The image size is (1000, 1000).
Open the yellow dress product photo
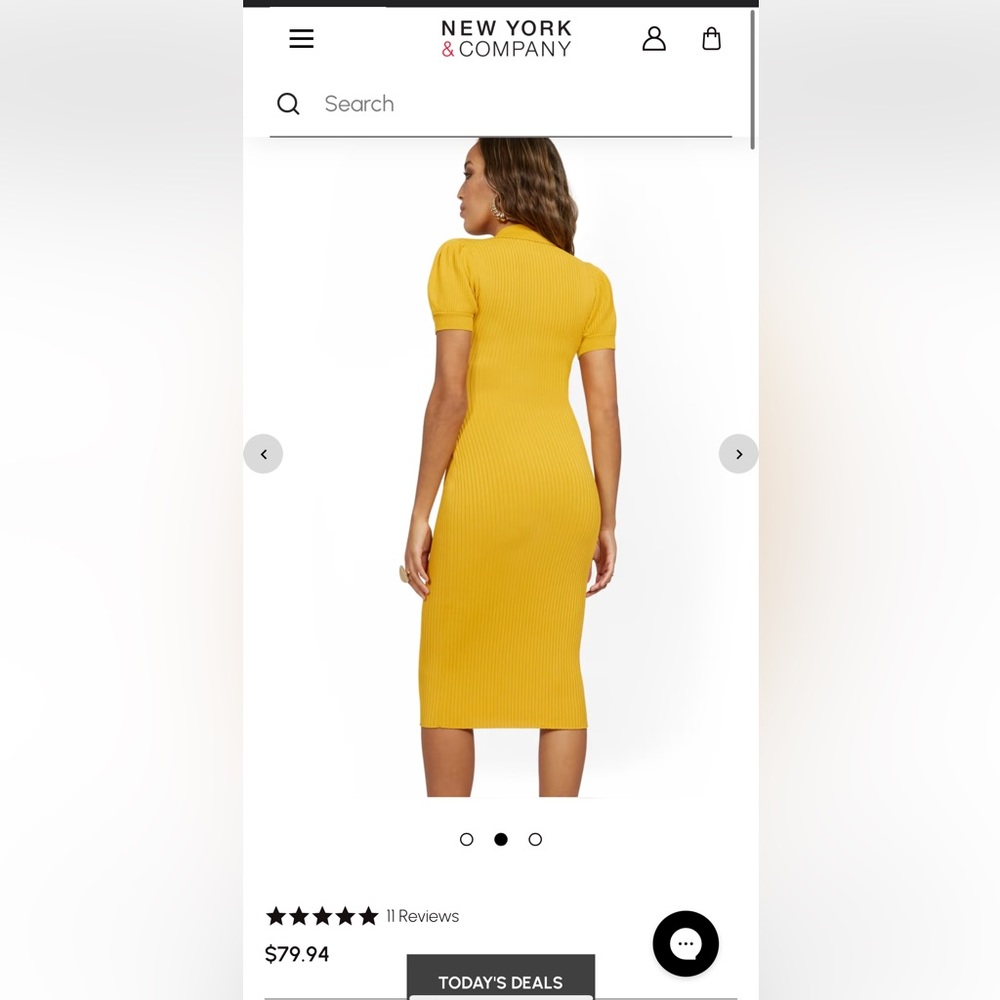(510, 480)
